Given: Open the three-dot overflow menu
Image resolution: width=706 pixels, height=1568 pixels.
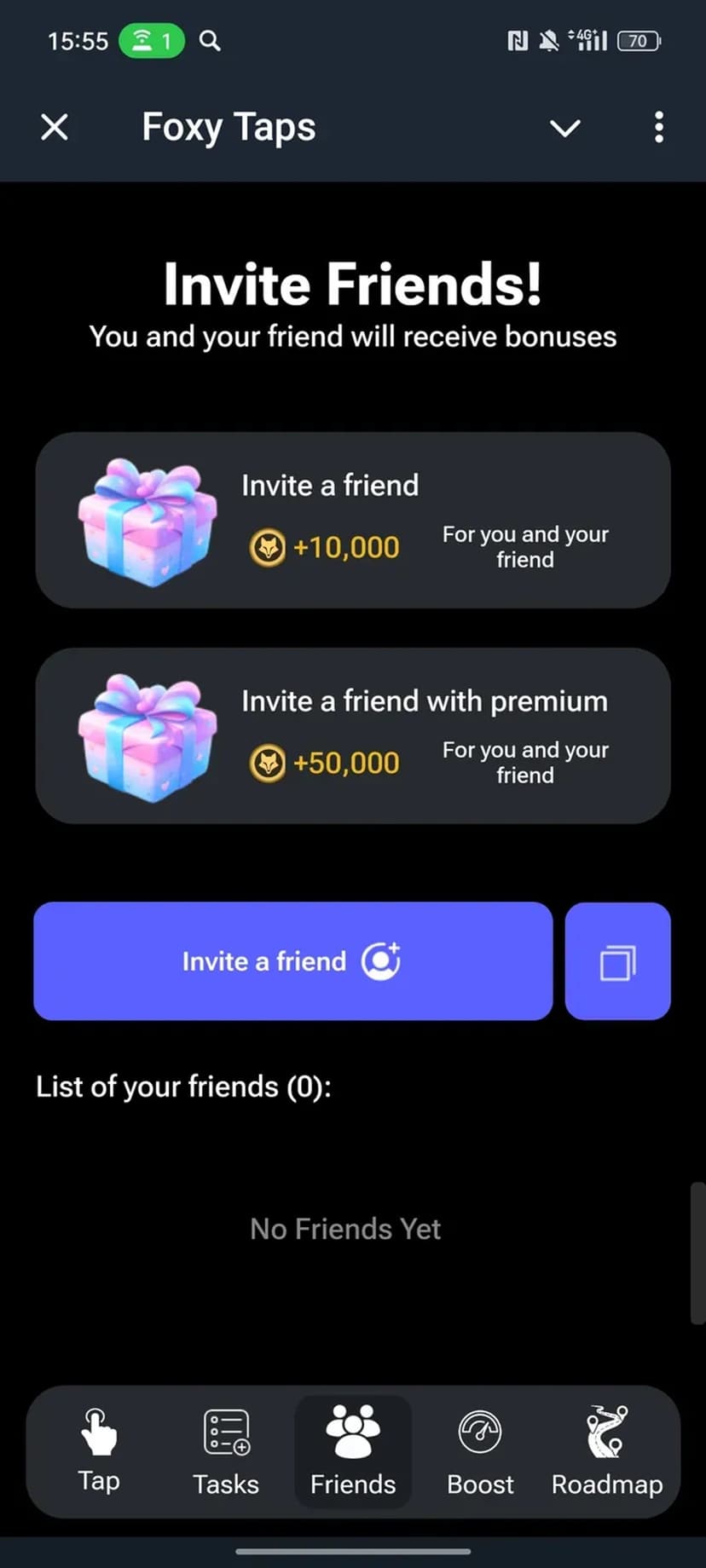Looking at the screenshot, I should tap(658, 128).
